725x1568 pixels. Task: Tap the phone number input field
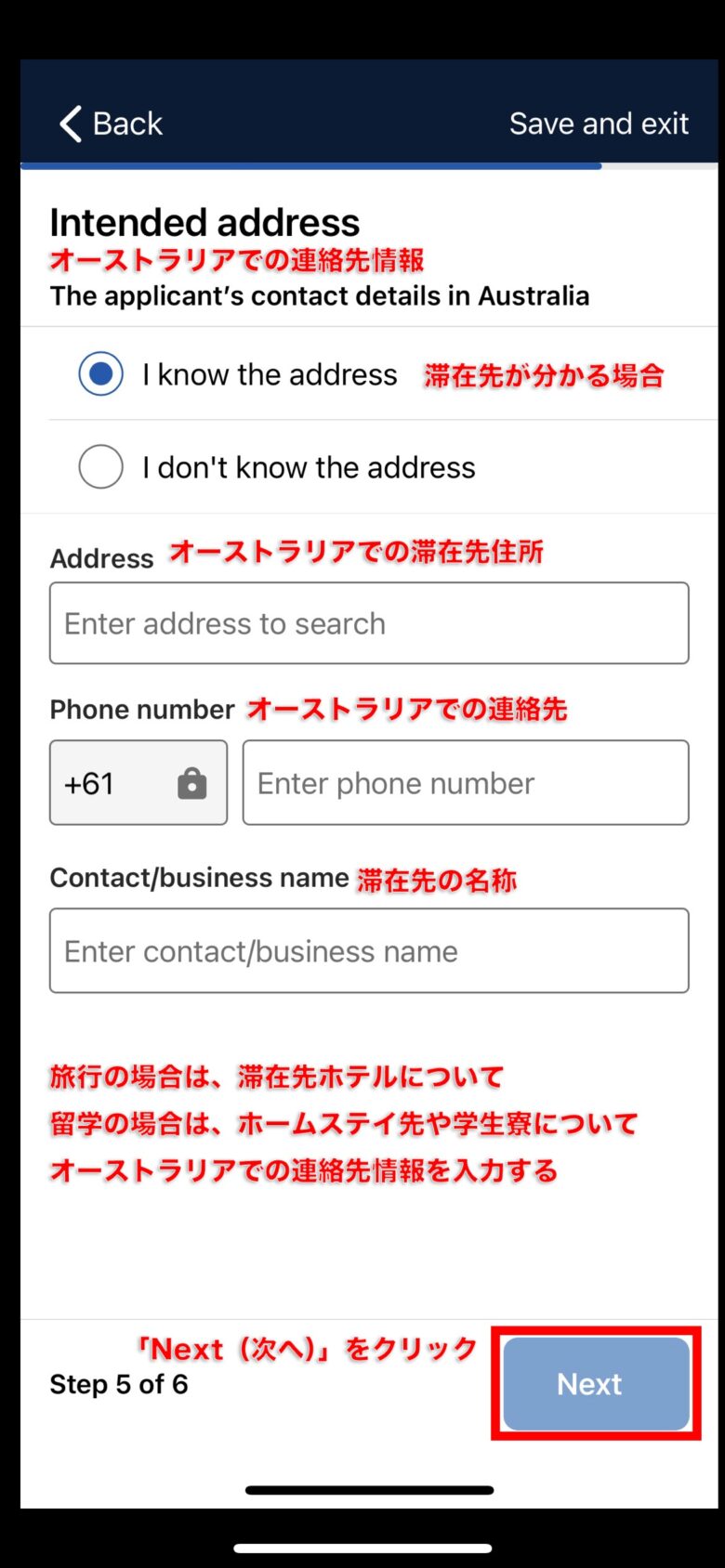point(466,782)
